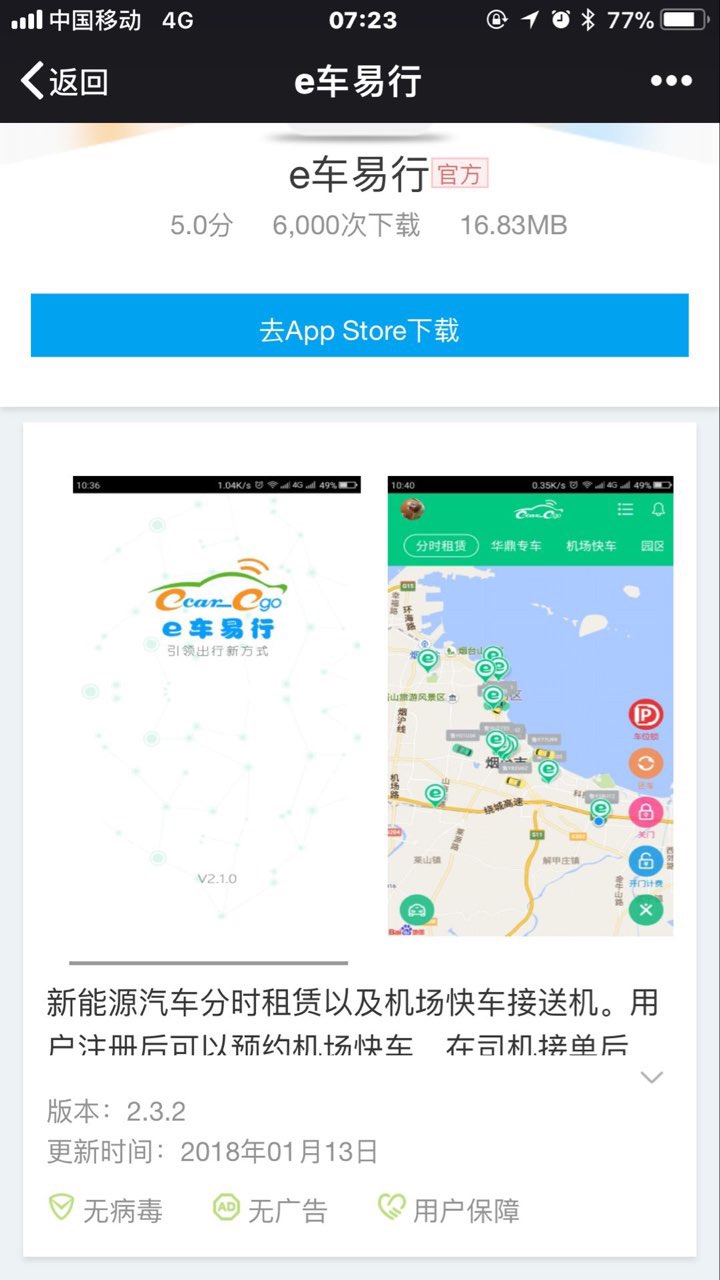The width and height of the screenshot is (720, 1280).
Task: Tap 去App Store下载 download button
Action: coord(360,326)
